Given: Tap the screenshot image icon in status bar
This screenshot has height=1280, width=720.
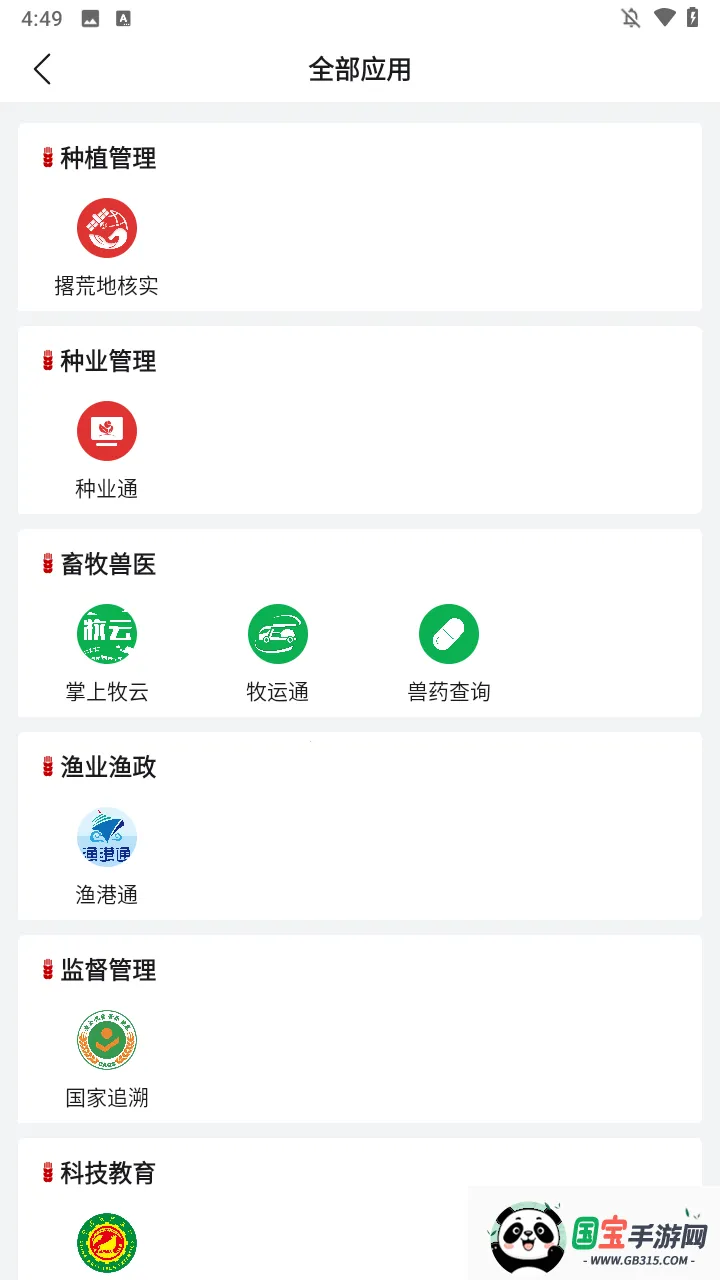Looking at the screenshot, I should [x=88, y=17].
